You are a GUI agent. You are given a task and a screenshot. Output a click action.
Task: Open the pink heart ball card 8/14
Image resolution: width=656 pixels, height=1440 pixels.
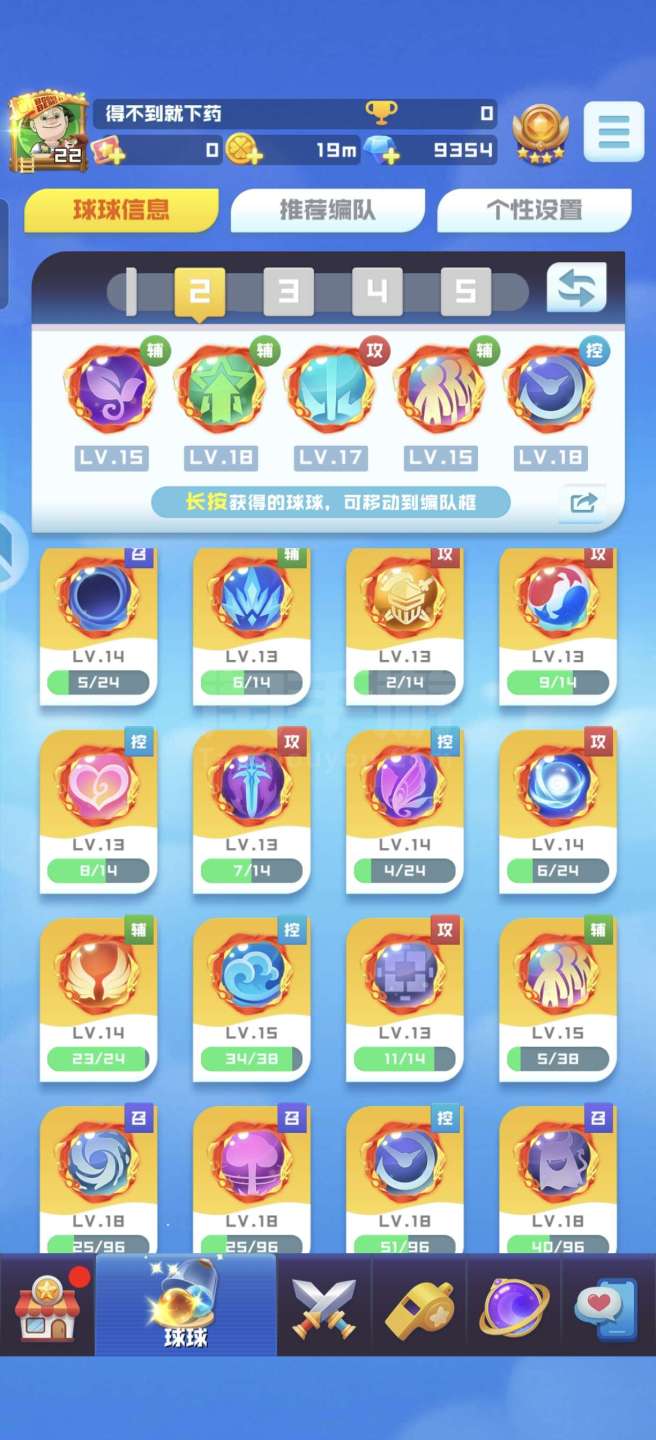click(x=98, y=808)
